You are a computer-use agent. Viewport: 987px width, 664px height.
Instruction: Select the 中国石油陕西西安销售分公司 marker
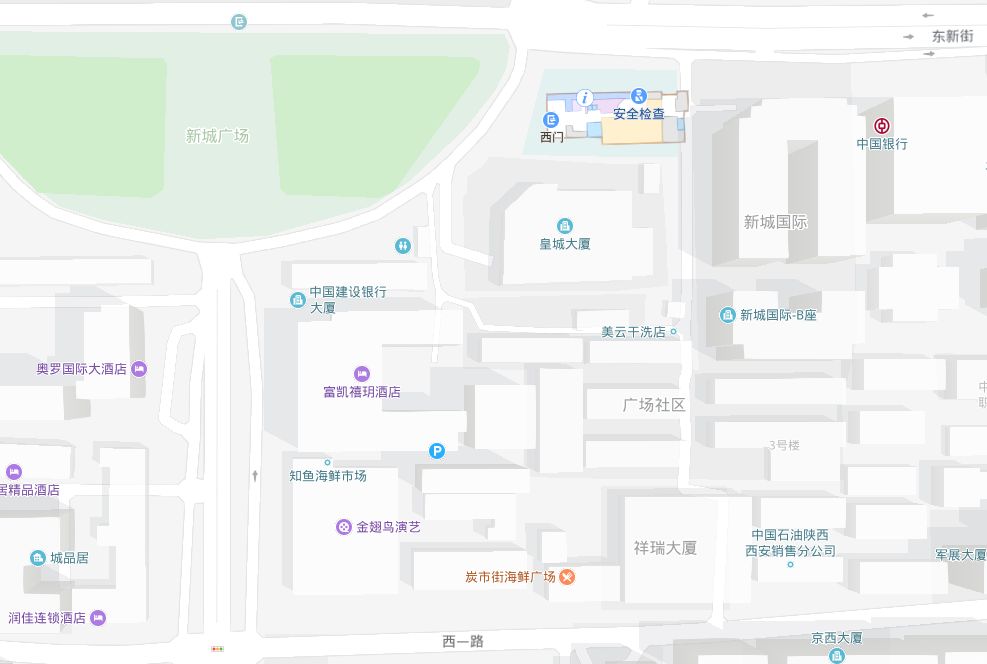coord(790,564)
